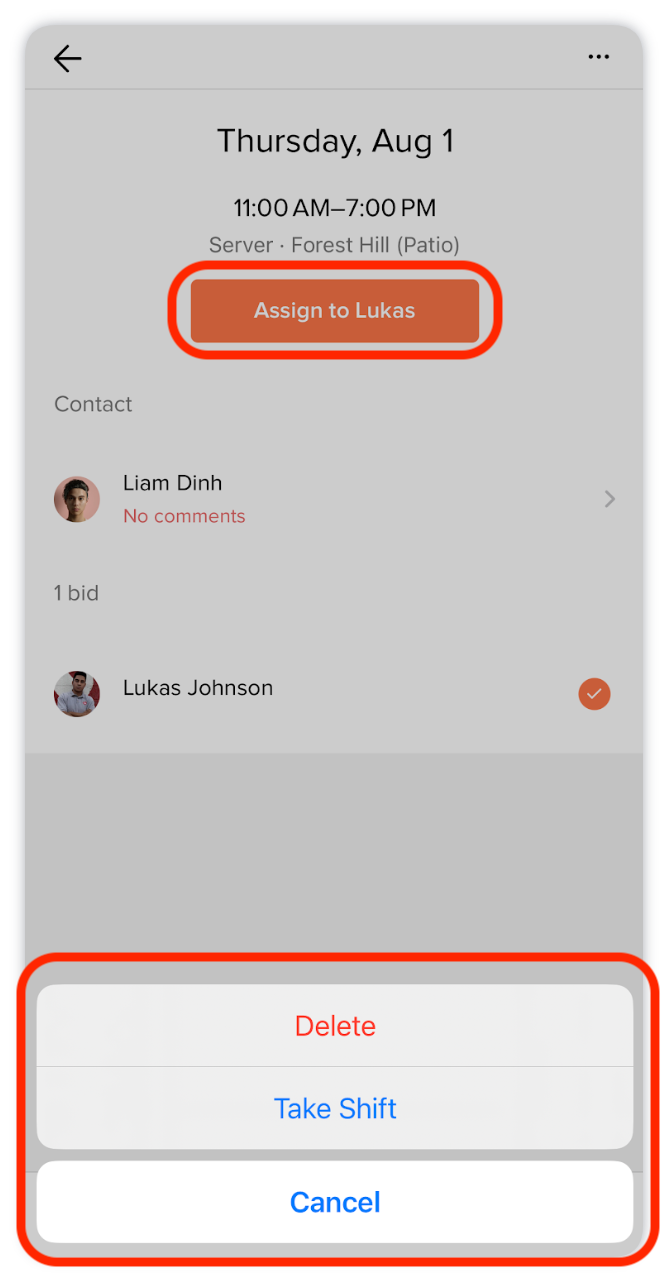Open the three-dot overflow menu
Screen dimensions: 668x1282
point(598,57)
